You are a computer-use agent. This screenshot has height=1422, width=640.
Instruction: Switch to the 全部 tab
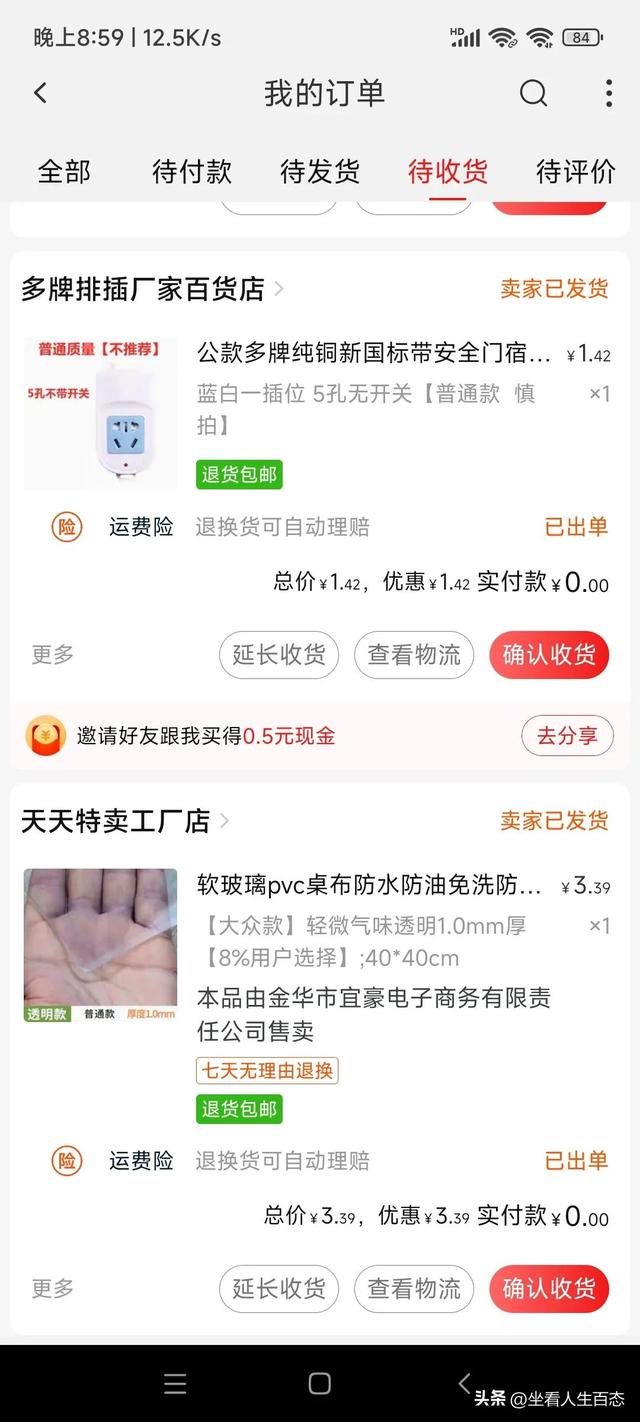[64, 171]
